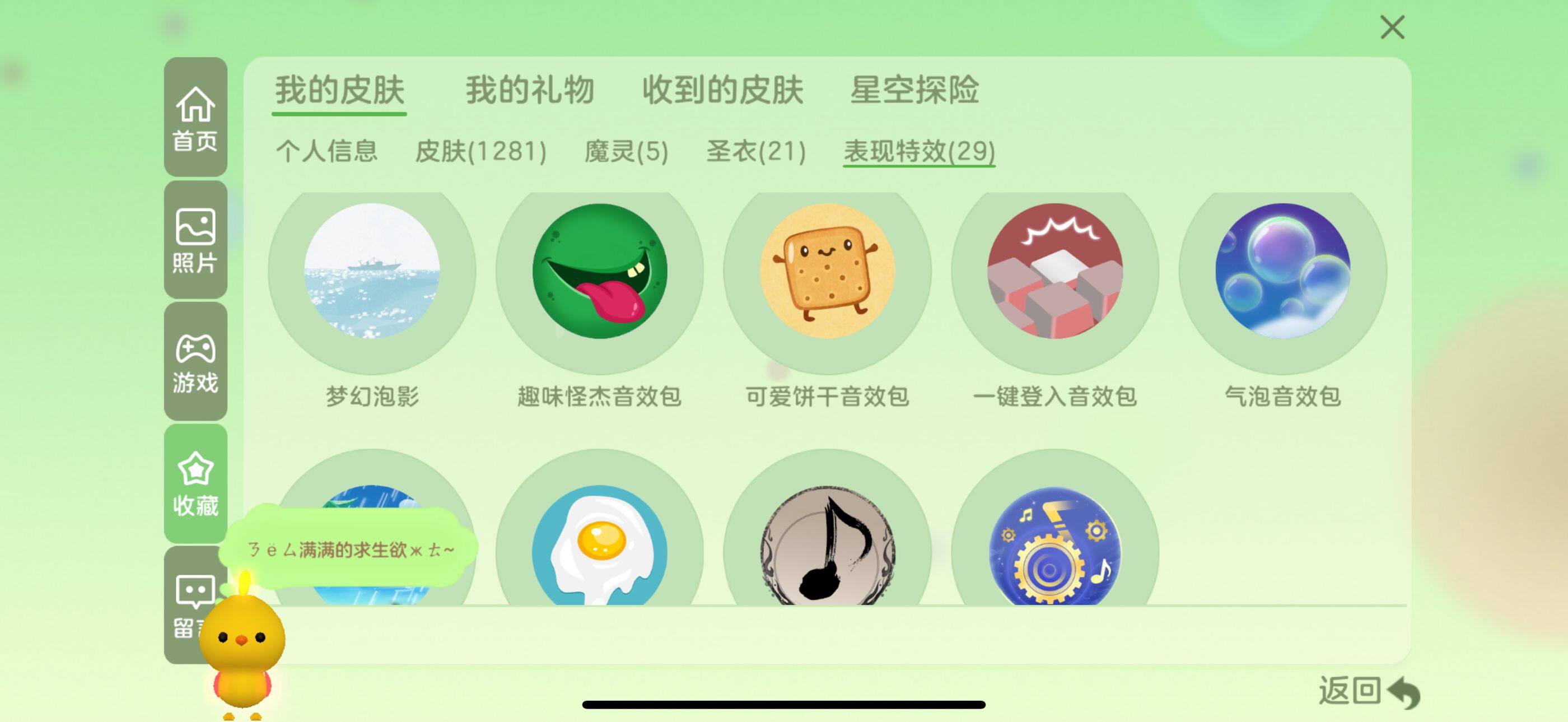Image resolution: width=1568 pixels, height=722 pixels.
Task: Switch to the 星空探险 tab
Action: 914,91
